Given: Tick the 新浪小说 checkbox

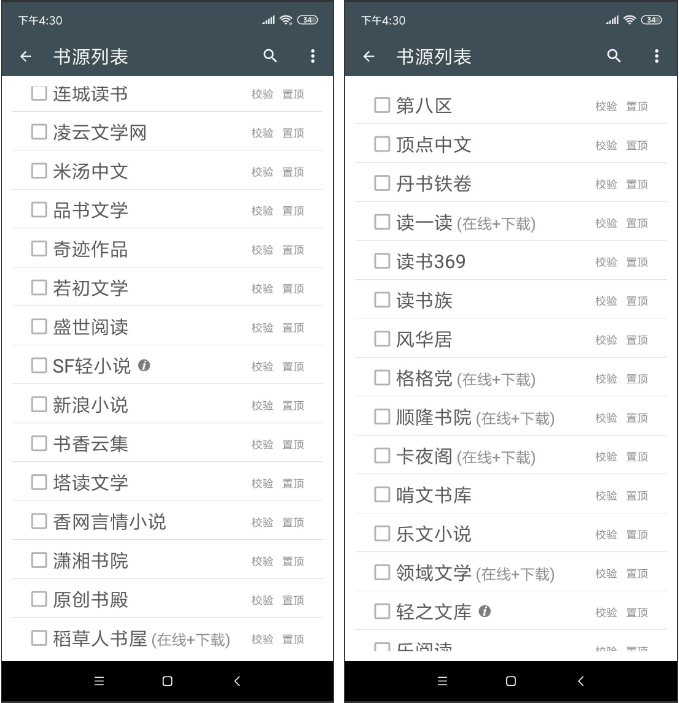Looking at the screenshot, I should click(x=39, y=405).
